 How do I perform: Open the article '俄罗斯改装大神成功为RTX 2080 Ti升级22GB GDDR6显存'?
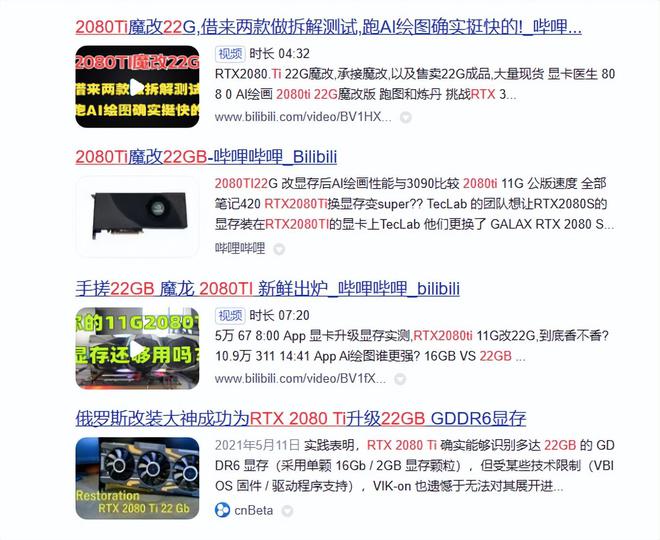click(x=300, y=418)
